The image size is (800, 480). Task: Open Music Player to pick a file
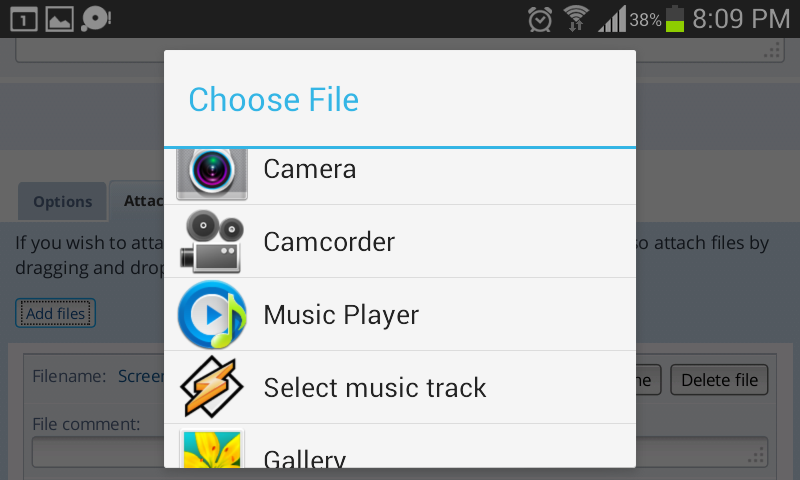400,315
